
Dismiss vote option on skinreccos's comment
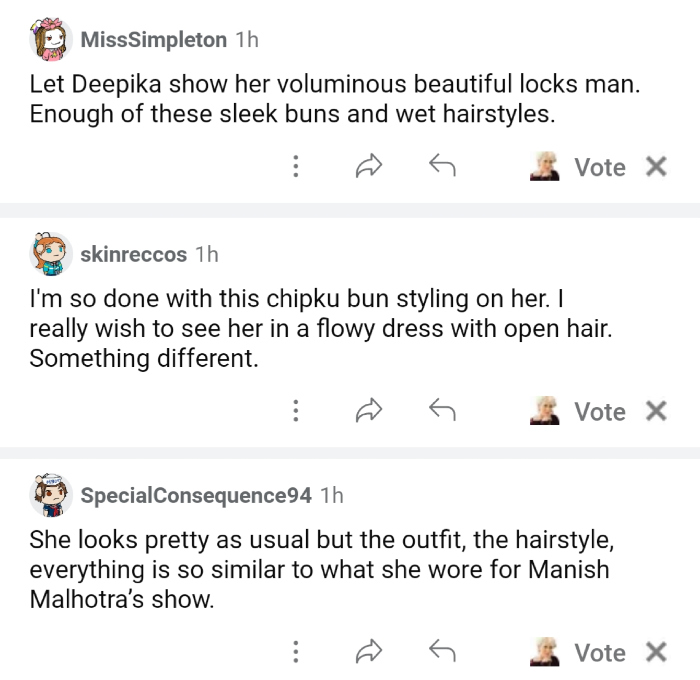(656, 411)
